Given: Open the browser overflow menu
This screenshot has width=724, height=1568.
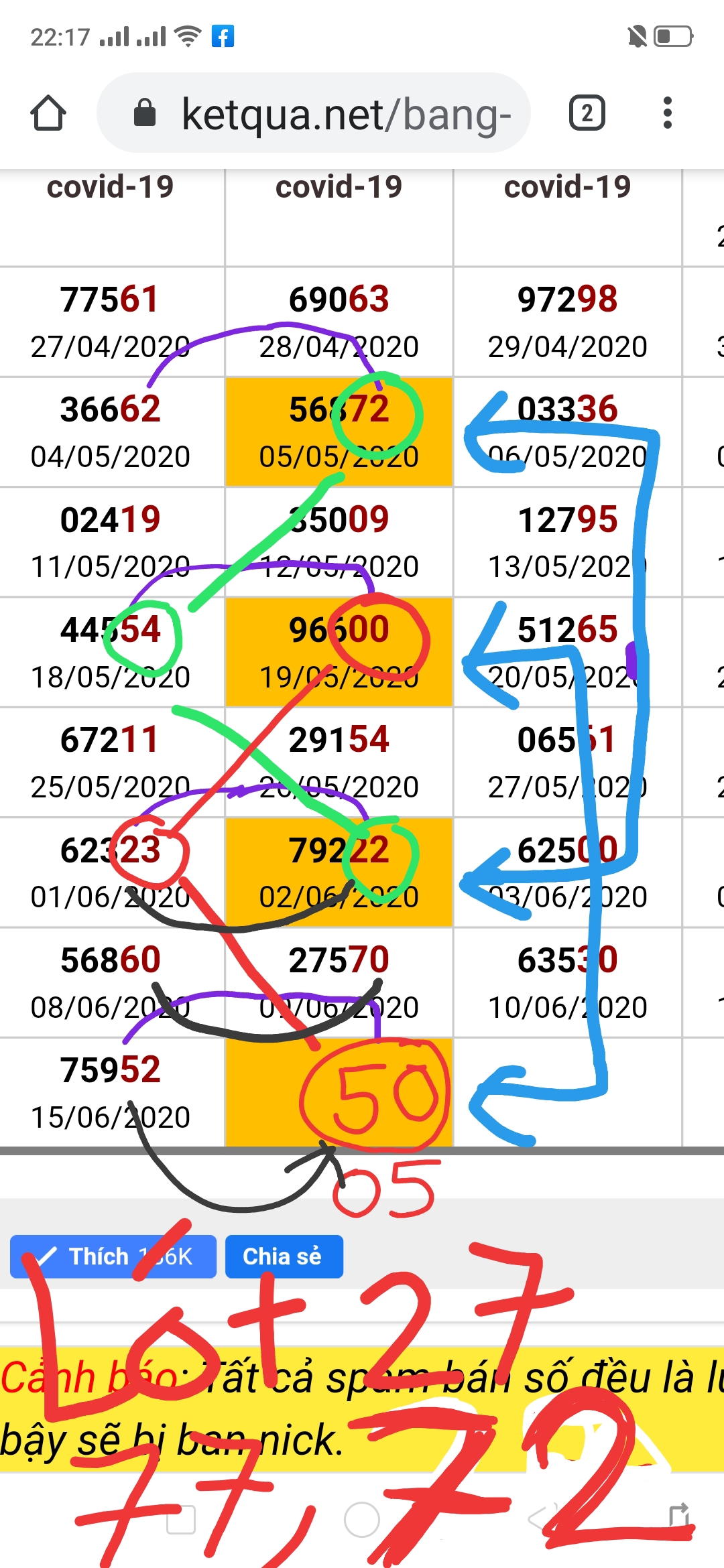Looking at the screenshot, I should (667, 113).
